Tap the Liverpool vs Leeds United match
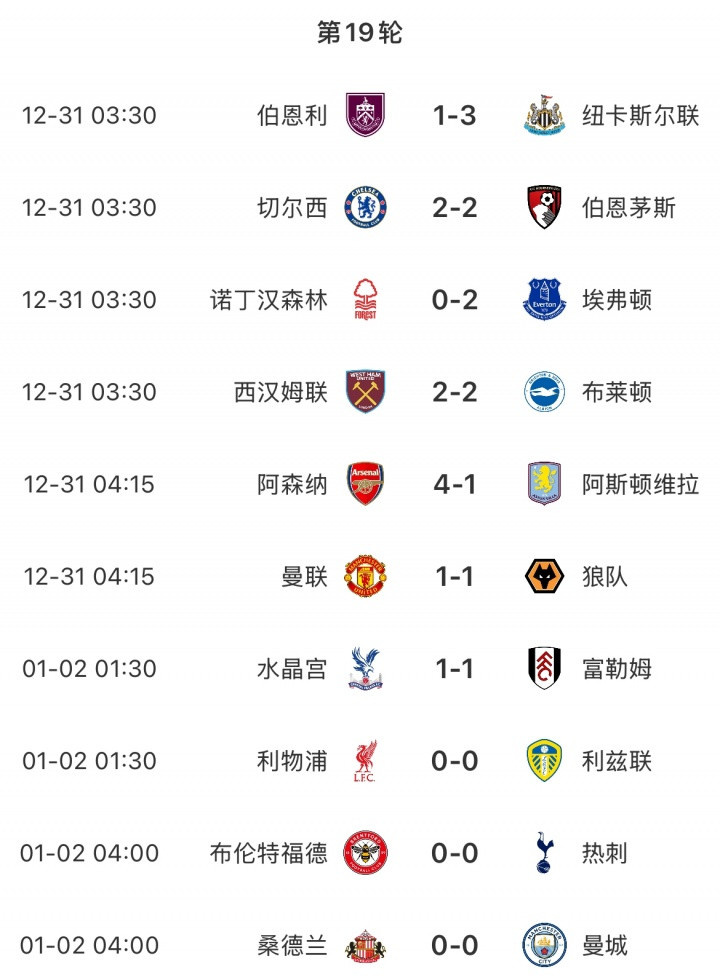 454,761
